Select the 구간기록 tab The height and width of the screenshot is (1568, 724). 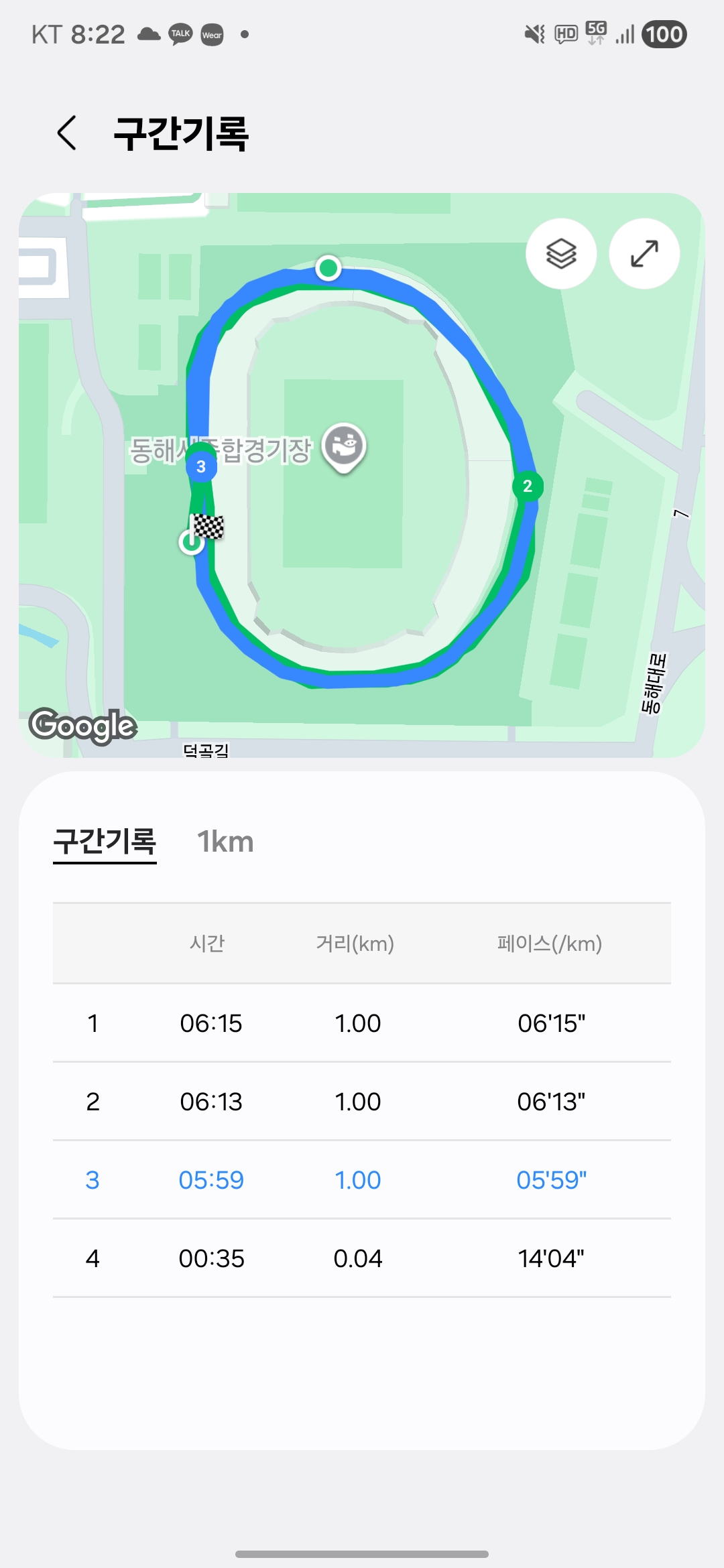[105, 842]
